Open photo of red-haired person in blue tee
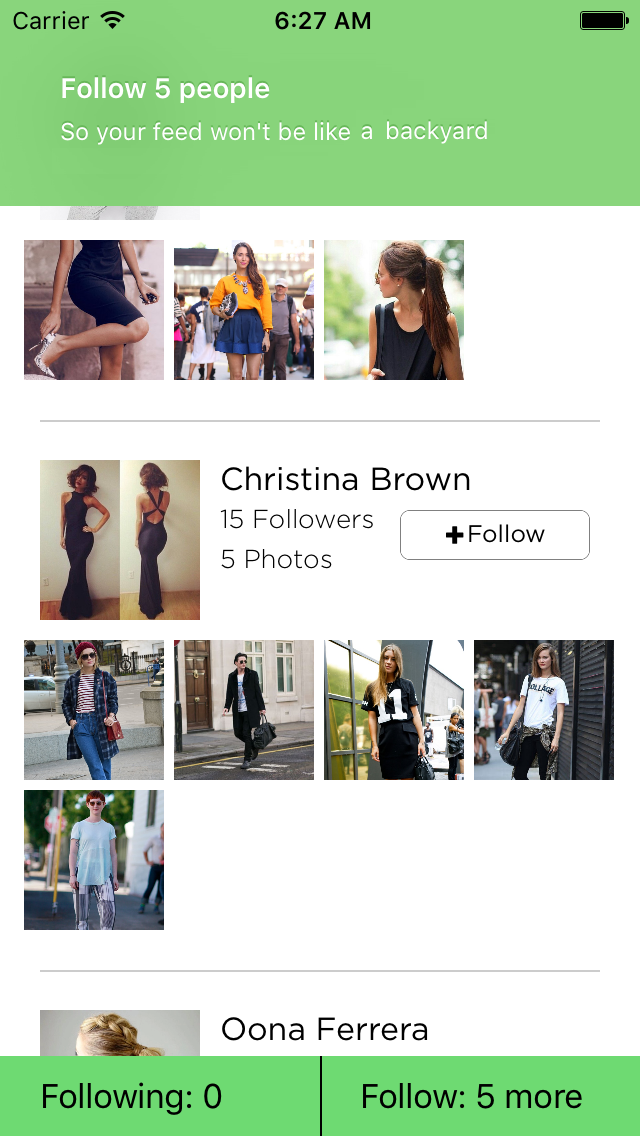The width and height of the screenshot is (640, 1136). click(x=94, y=860)
